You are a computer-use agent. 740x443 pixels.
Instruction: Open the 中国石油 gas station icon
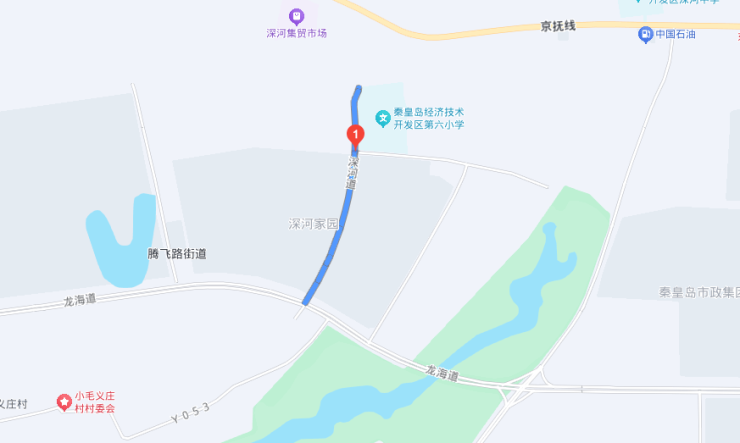(646, 35)
